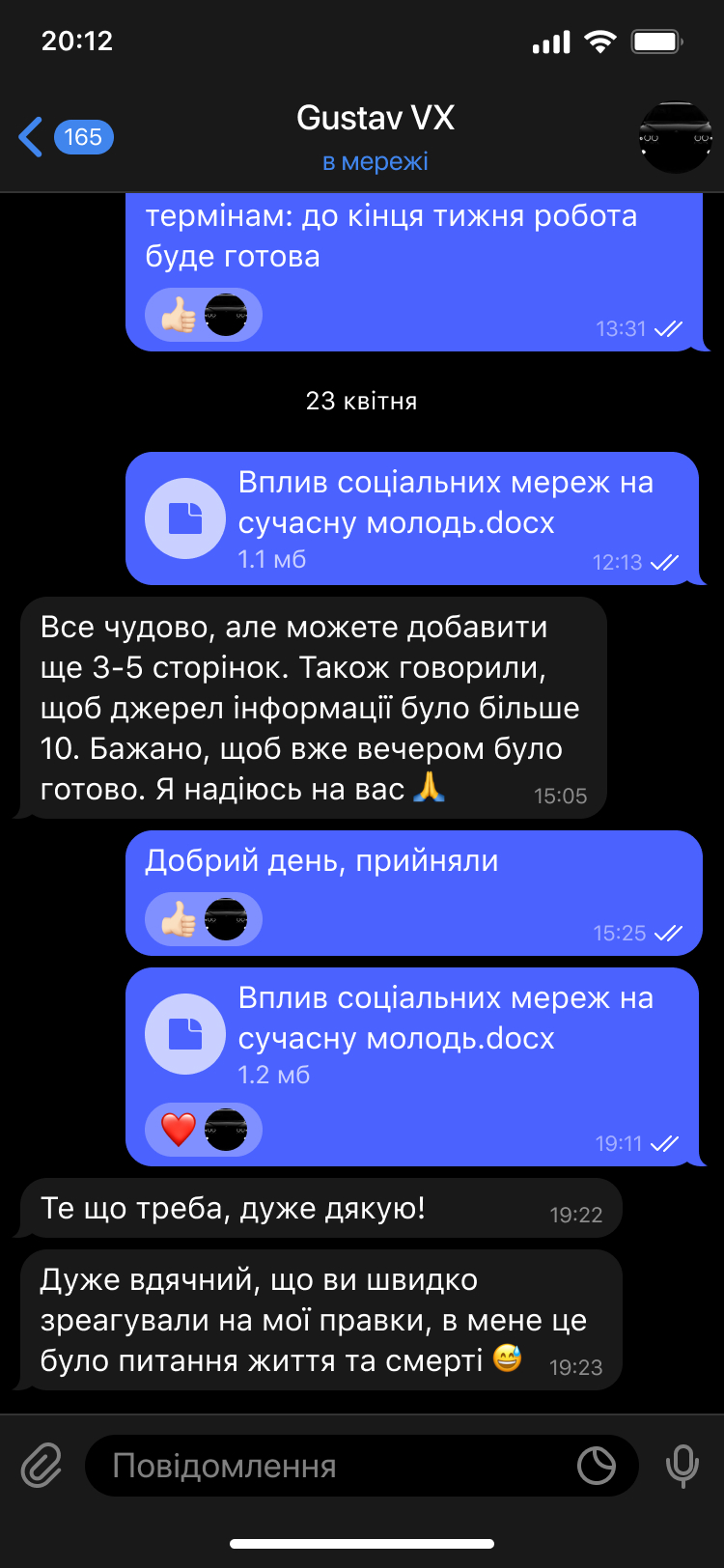The image size is (724, 1568).
Task: Focus the Повідомлення message field
Action: pyautogui.click(x=328, y=1466)
